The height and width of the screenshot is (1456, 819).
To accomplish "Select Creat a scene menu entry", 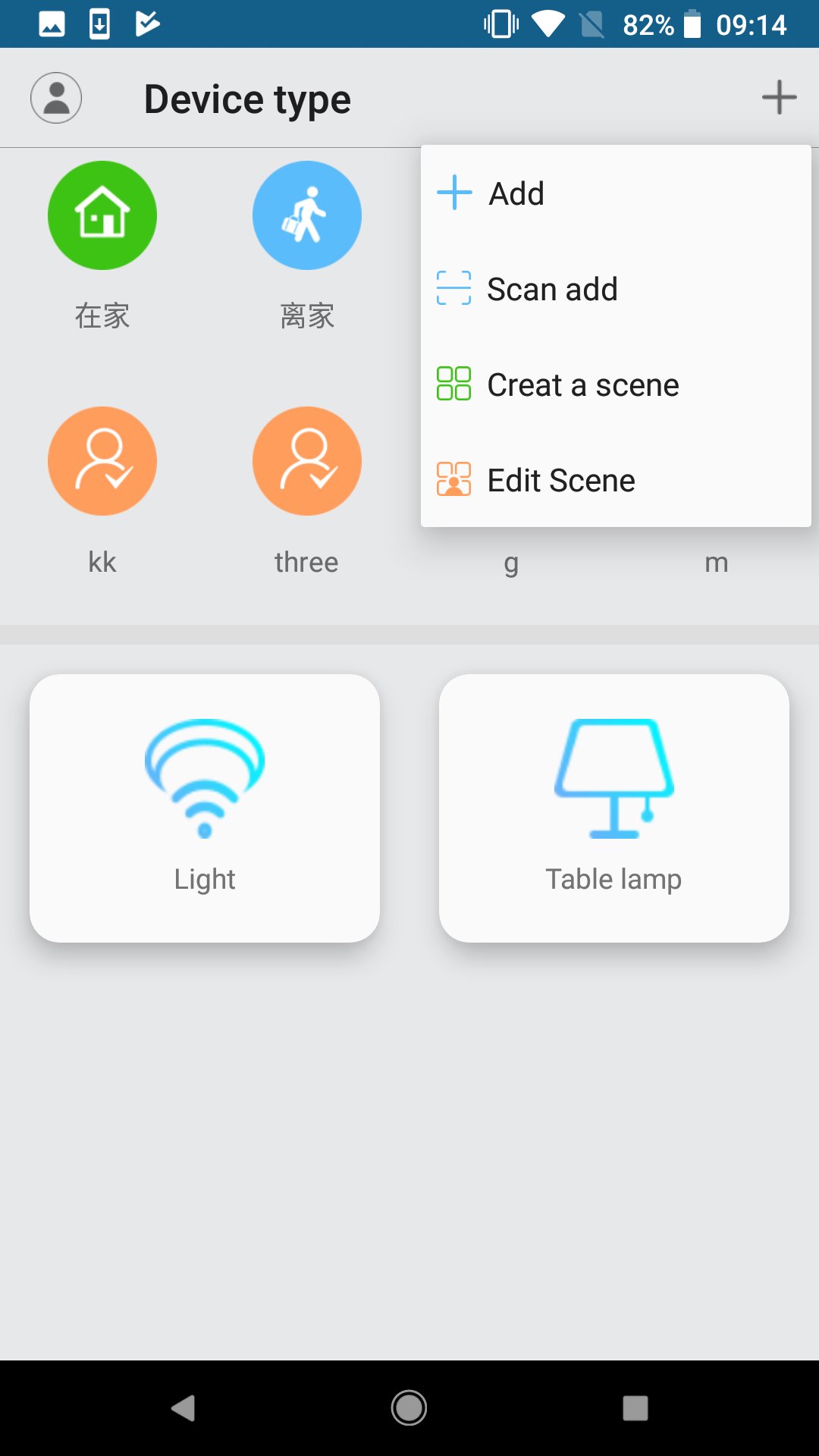I will pyautogui.click(x=582, y=384).
